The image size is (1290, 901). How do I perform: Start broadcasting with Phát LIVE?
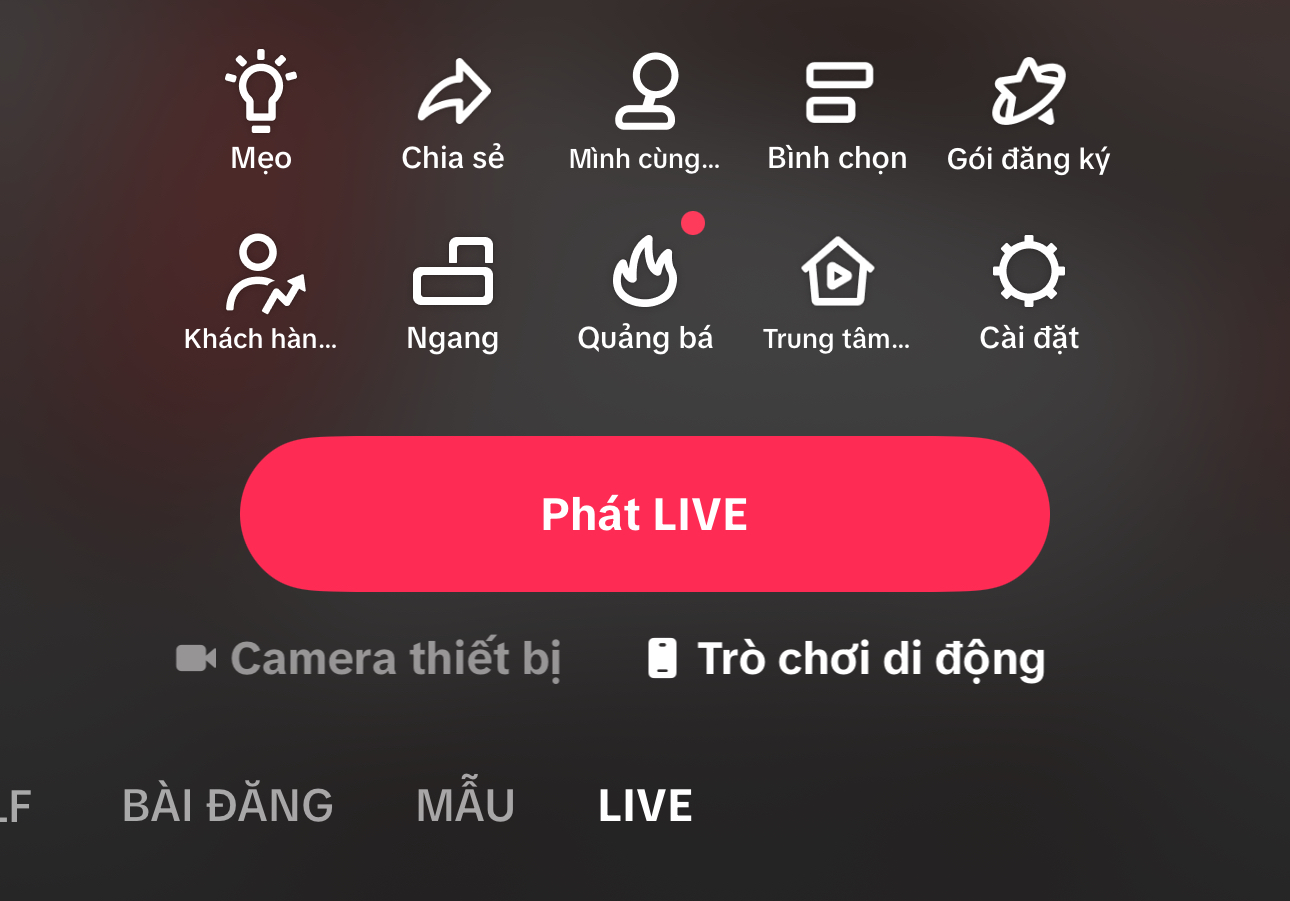[645, 514]
